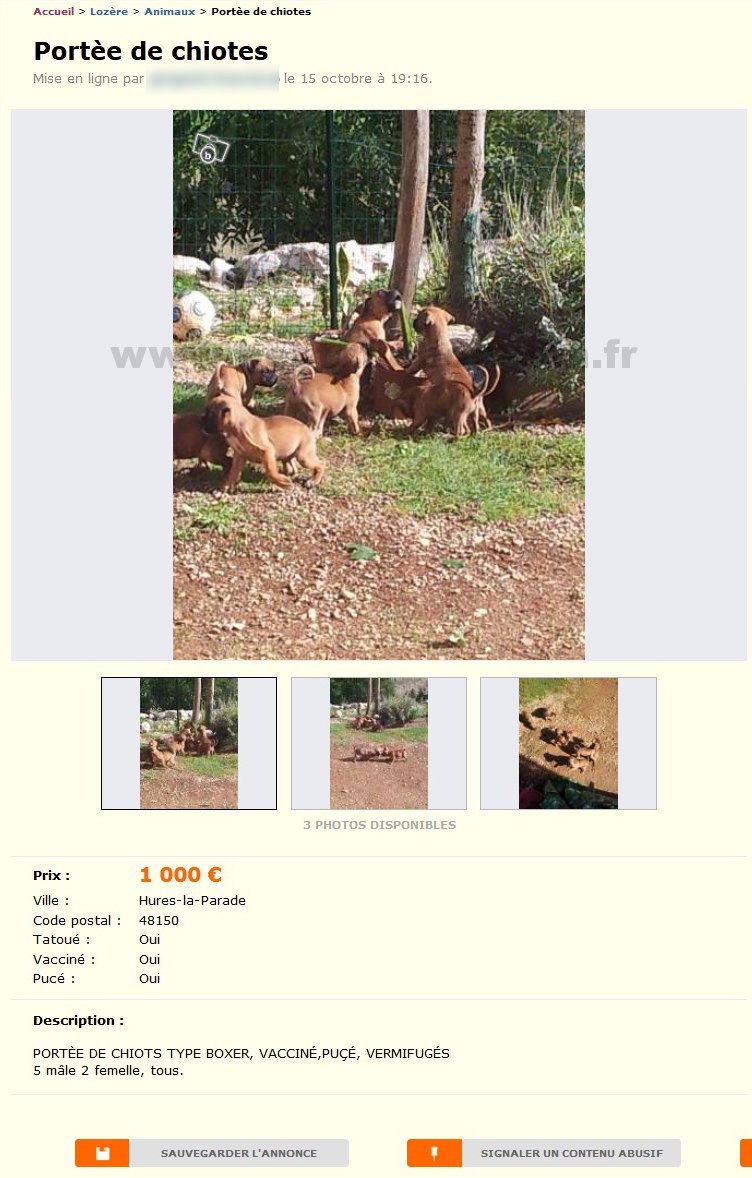Open the main puppy photo
The image size is (752, 1178).
coord(378,385)
